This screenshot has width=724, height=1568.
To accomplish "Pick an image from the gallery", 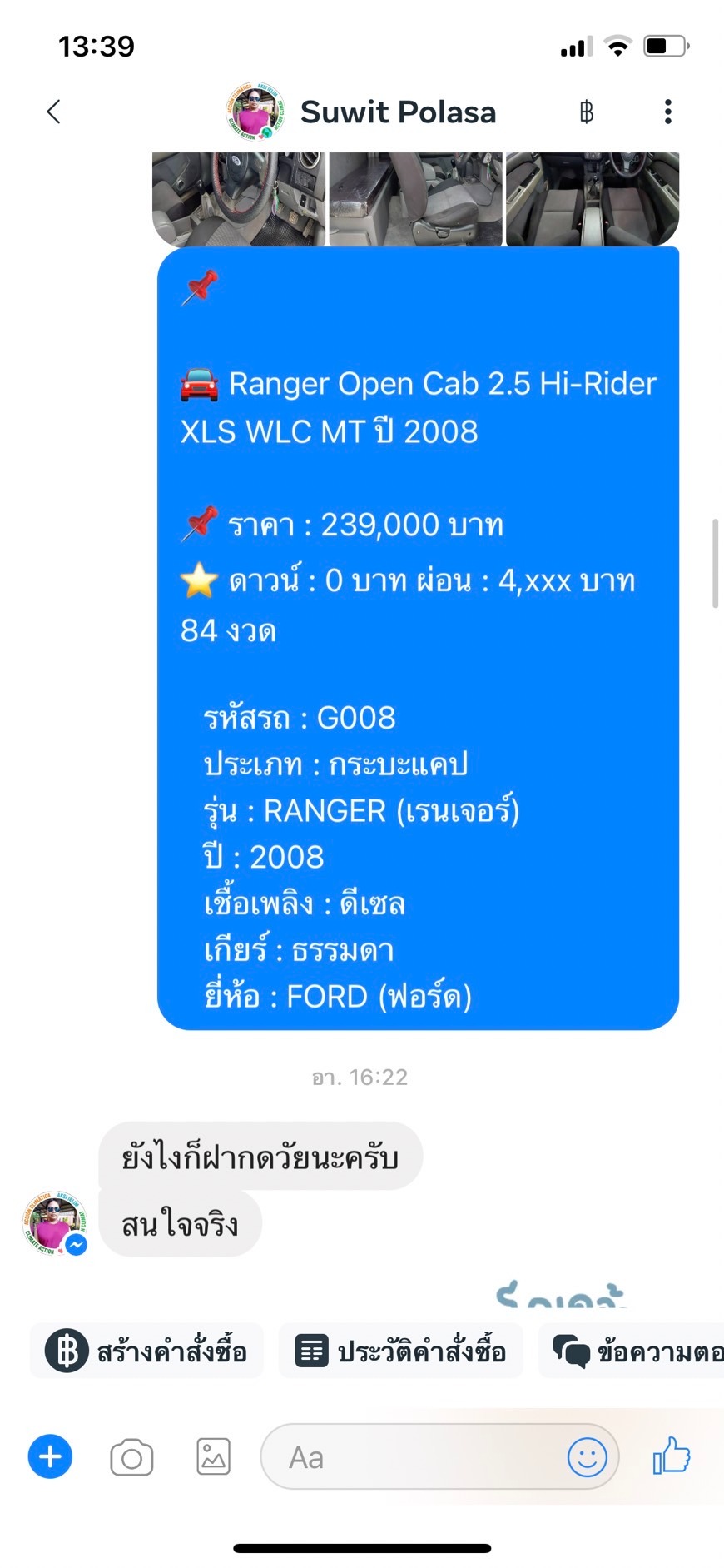I will [213, 1457].
